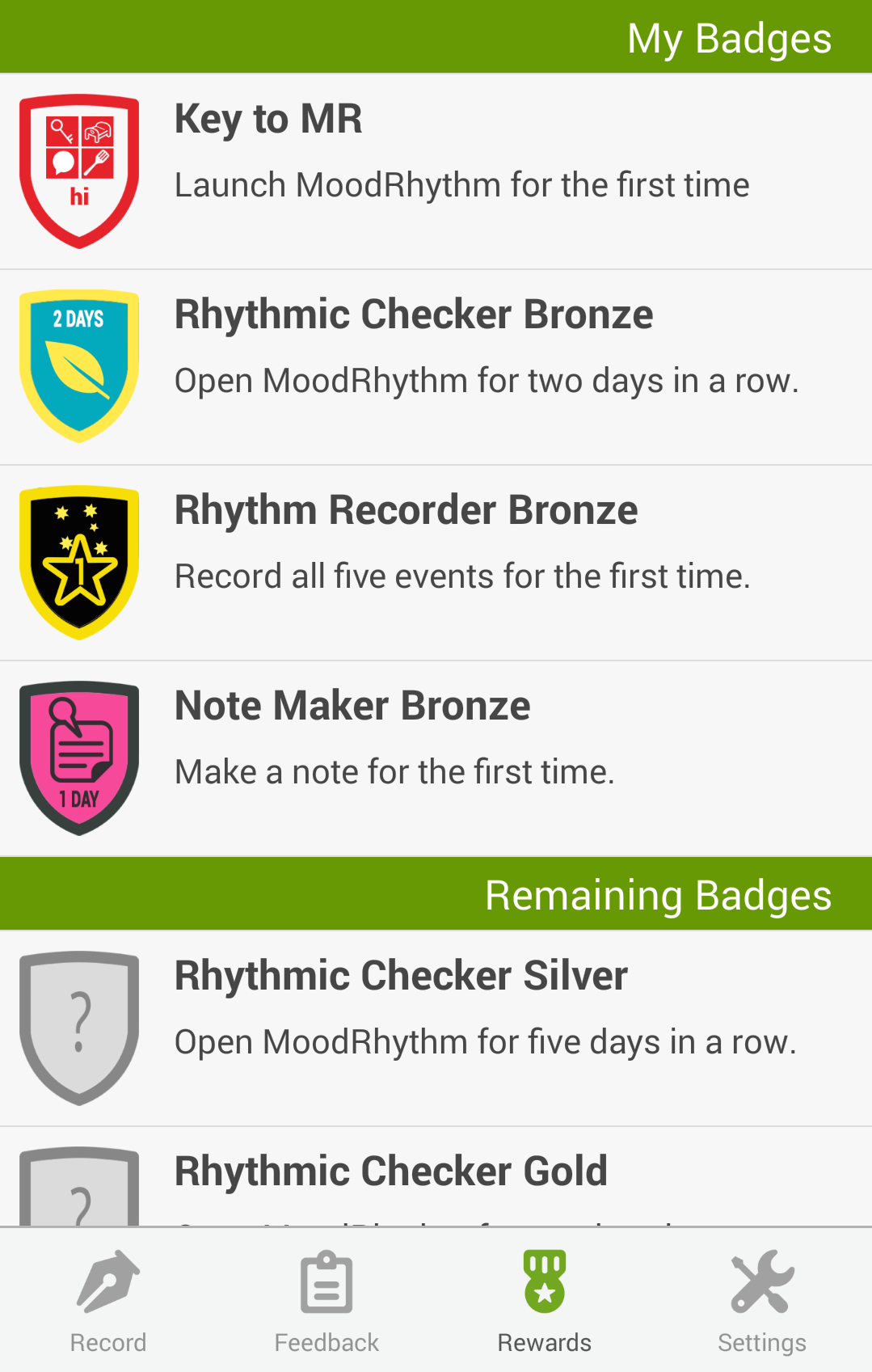Go to the Settings tab

pyautogui.click(x=762, y=1300)
